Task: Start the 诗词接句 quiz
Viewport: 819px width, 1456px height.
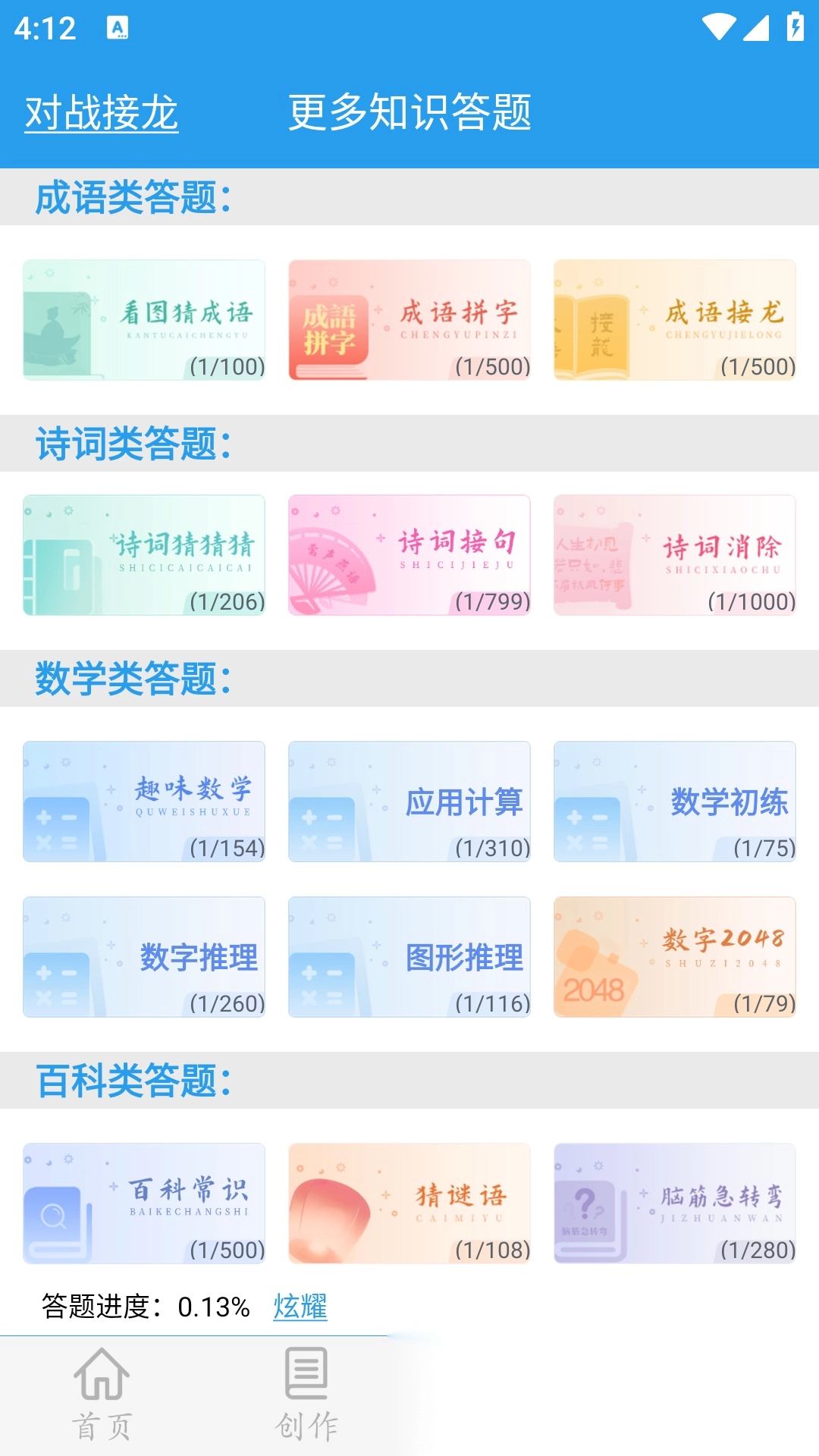Action: point(409,555)
